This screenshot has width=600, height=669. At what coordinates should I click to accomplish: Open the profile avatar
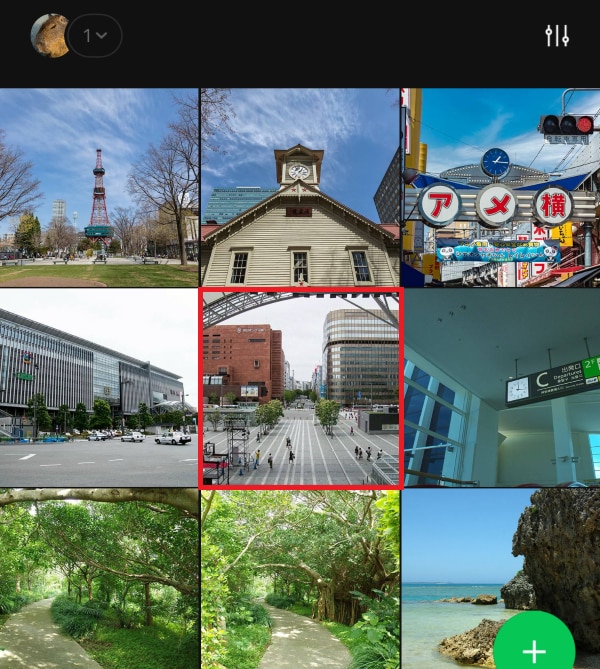point(49,36)
